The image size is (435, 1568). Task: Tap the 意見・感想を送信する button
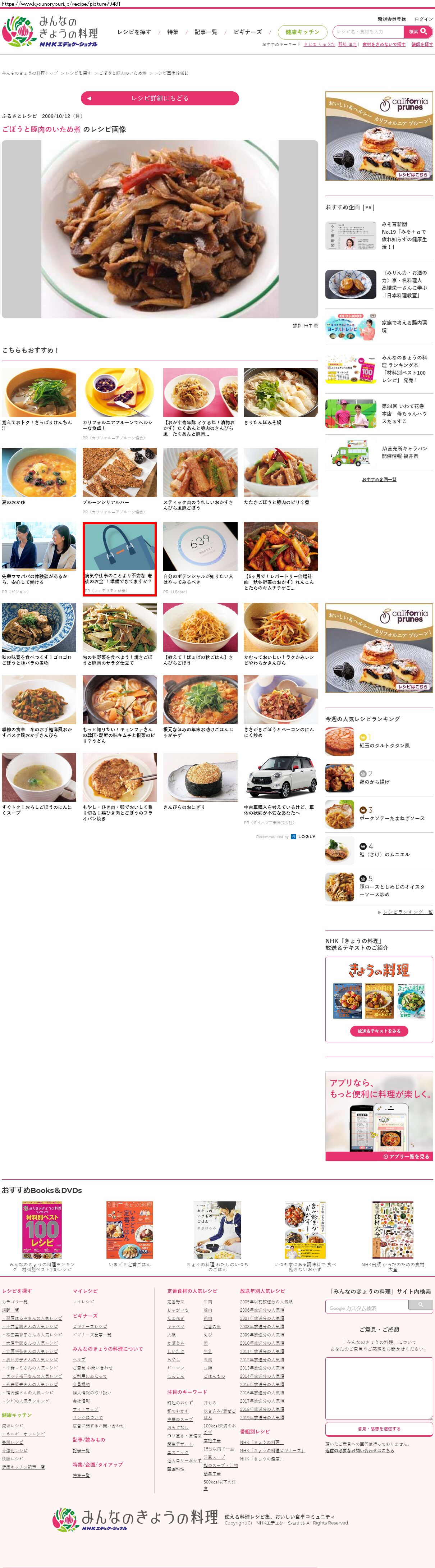(379, 1428)
